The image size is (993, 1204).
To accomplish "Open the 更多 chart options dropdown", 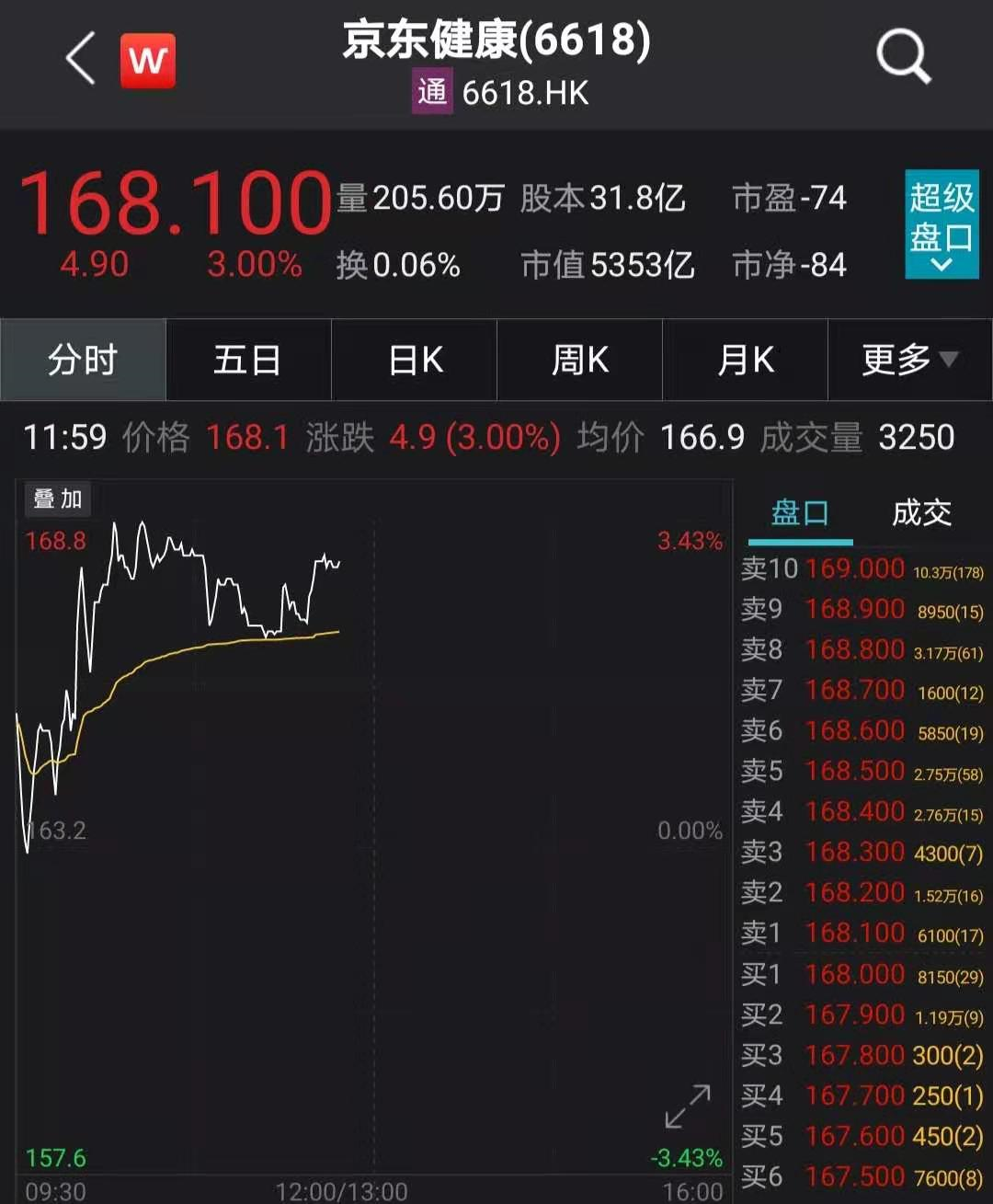I will click(x=908, y=360).
